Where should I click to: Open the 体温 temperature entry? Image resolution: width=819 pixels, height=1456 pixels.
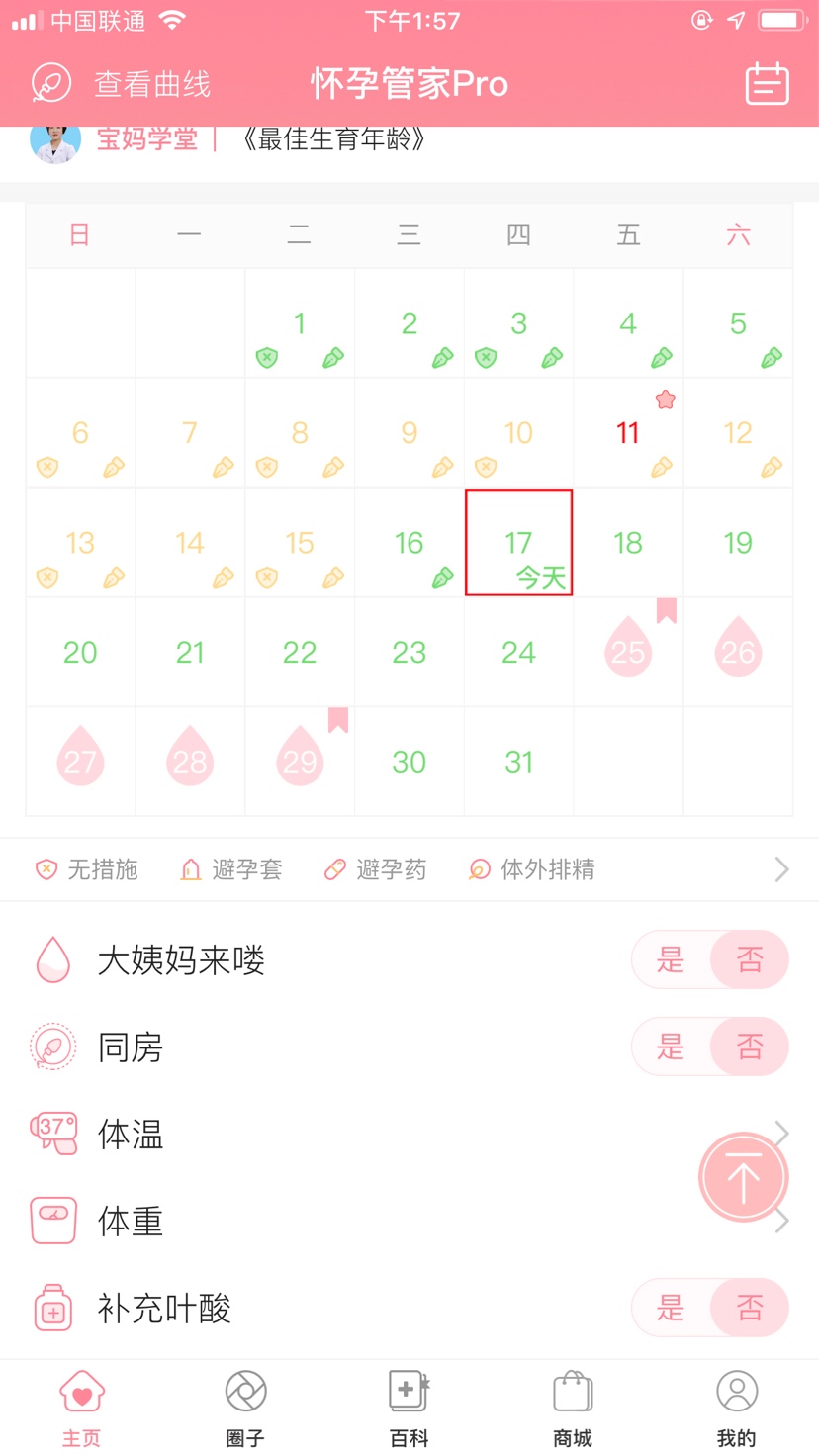click(396, 1134)
